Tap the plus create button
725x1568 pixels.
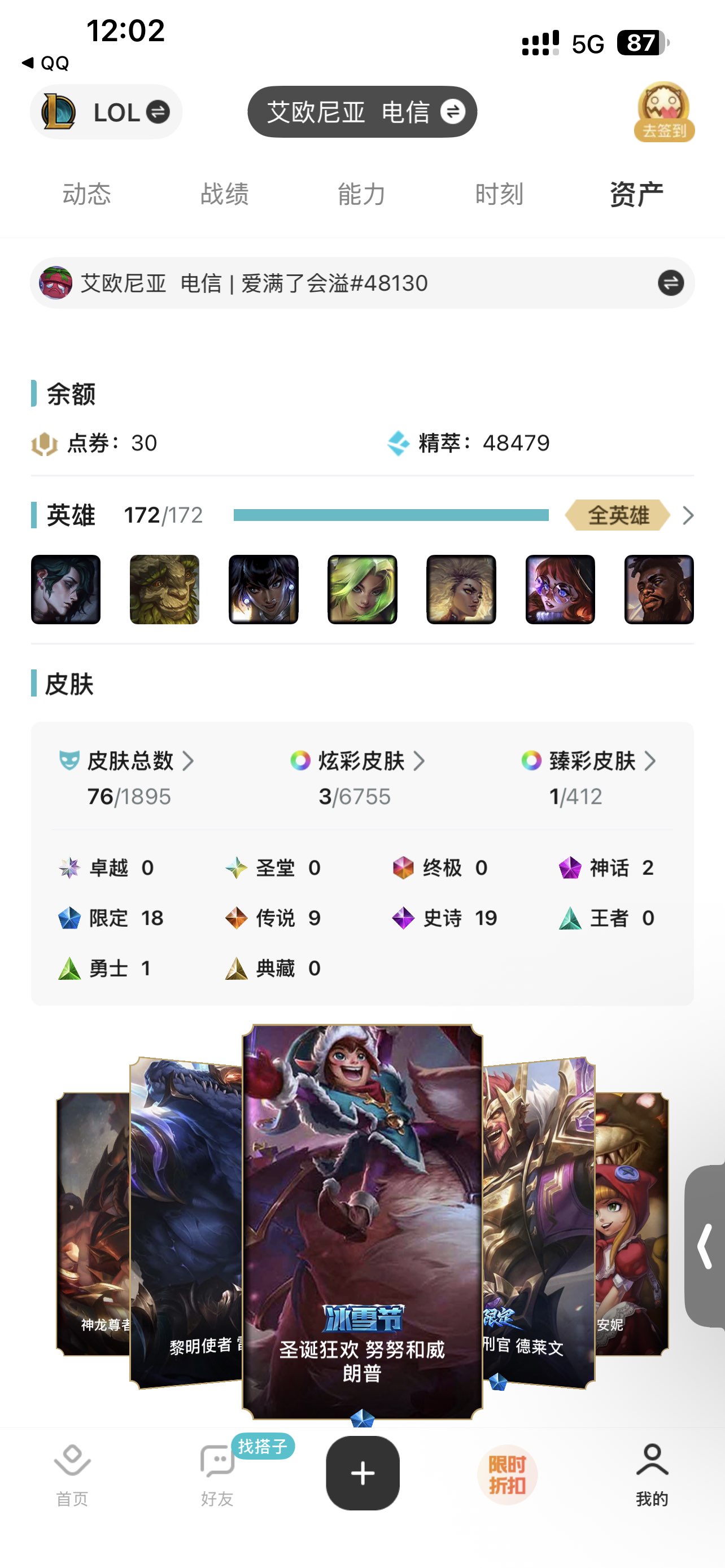coord(363,1473)
